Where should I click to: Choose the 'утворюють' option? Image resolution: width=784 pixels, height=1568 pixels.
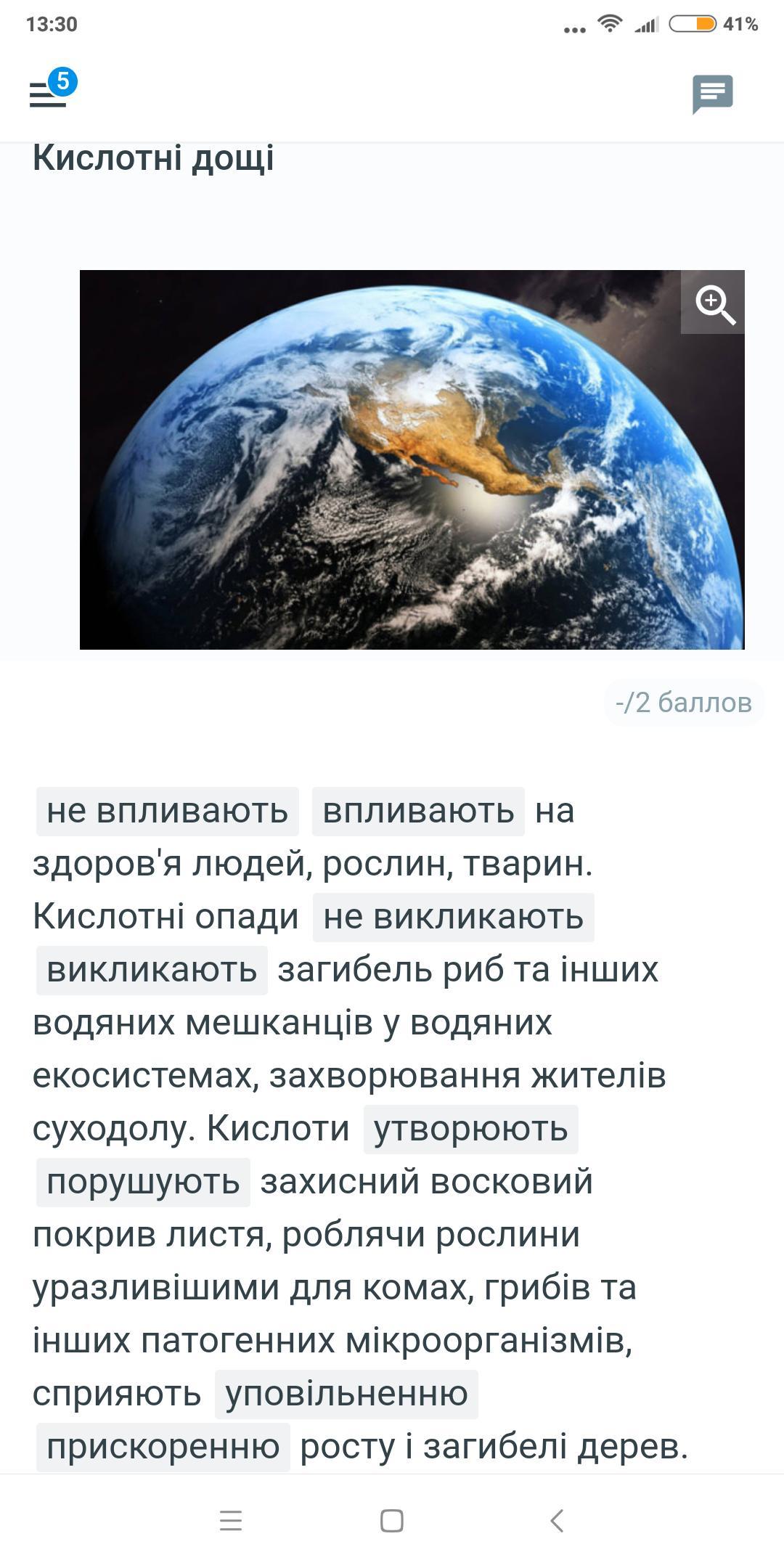click(x=470, y=1129)
